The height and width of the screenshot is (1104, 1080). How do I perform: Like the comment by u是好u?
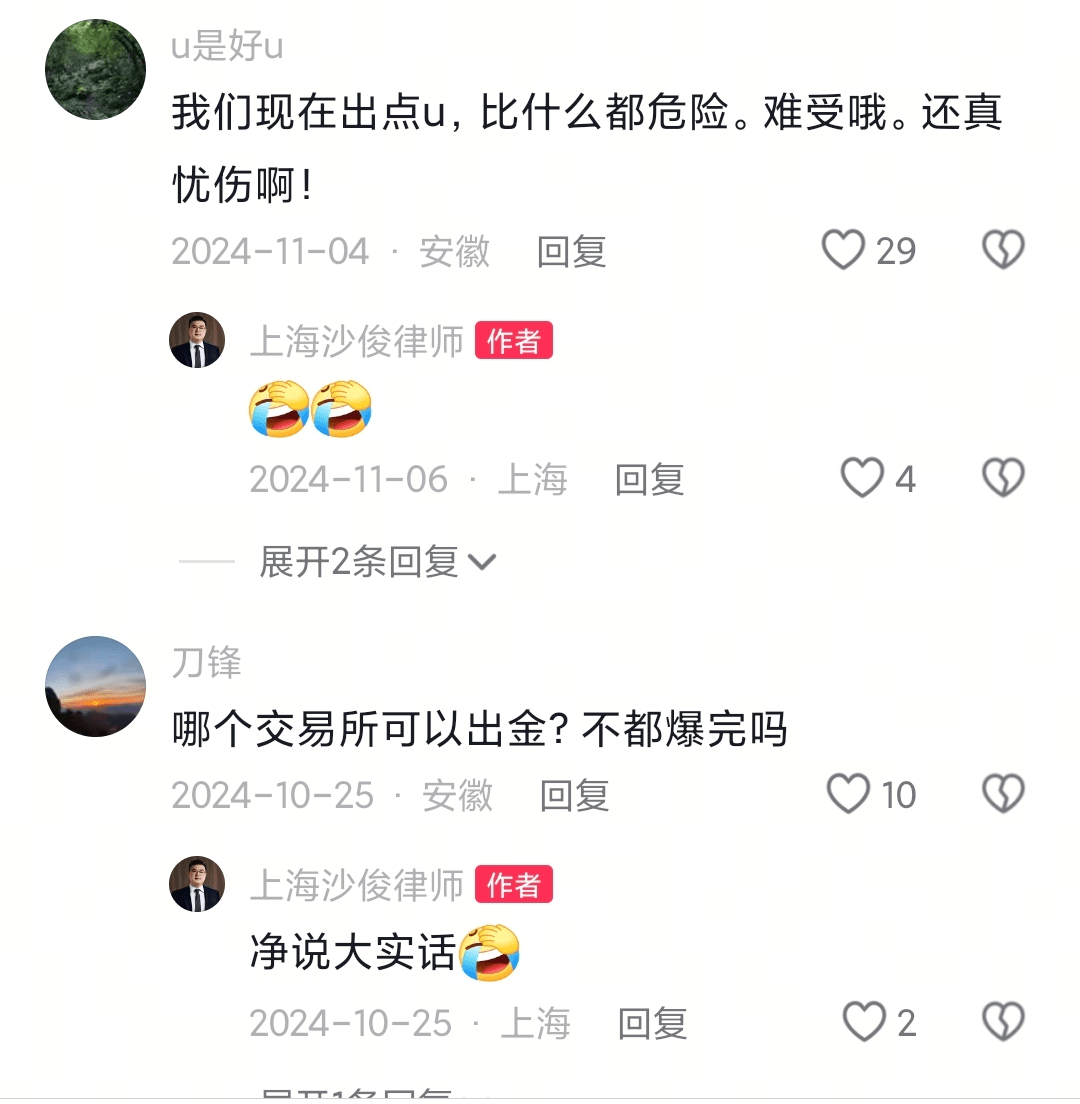pos(843,250)
